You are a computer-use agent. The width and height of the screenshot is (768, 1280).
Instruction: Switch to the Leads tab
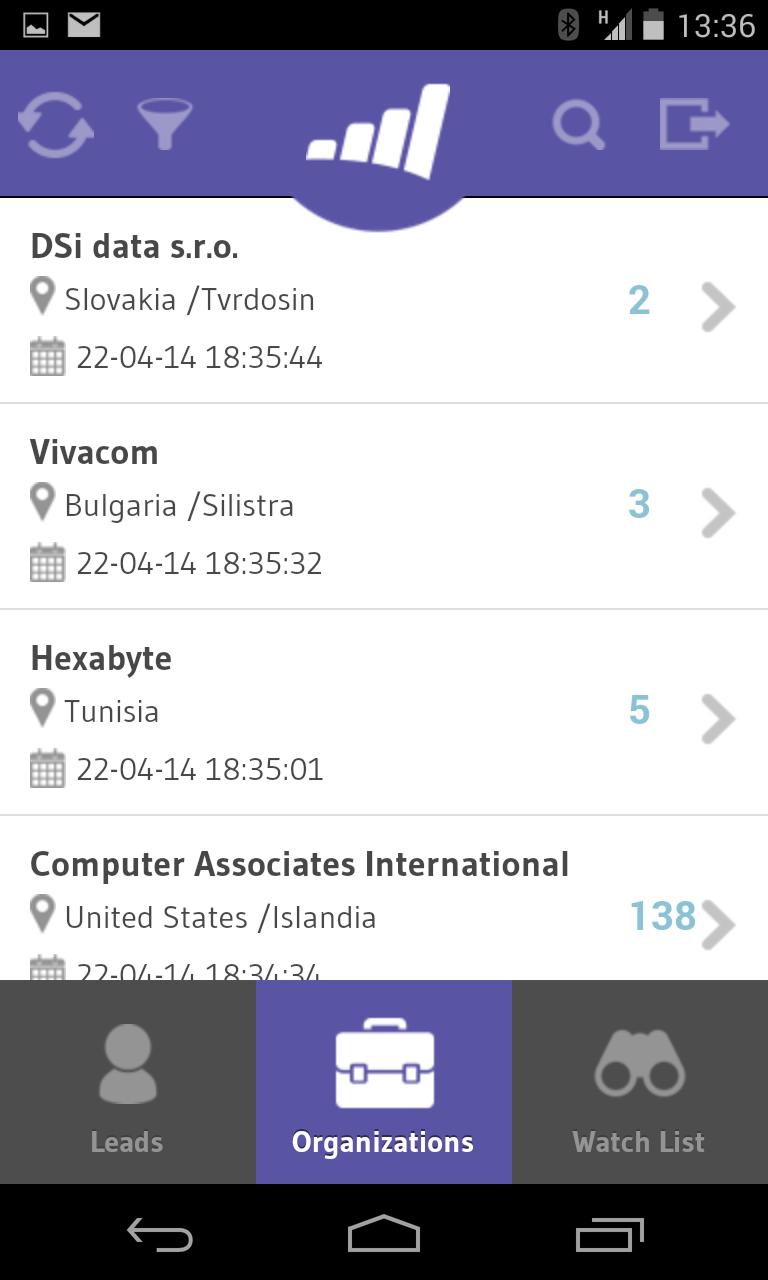click(x=126, y=1083)
